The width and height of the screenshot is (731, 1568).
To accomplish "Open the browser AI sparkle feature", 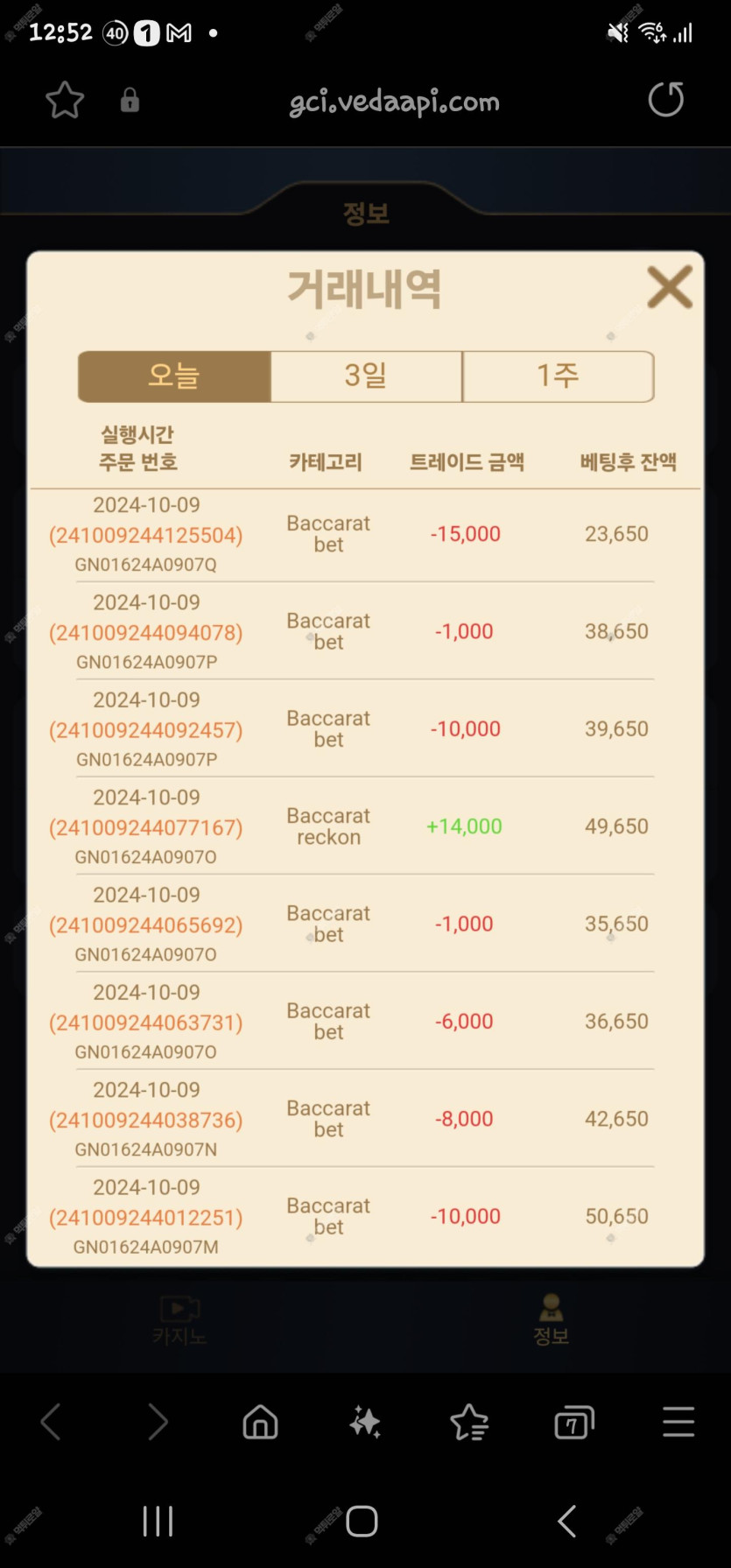I will coord(365,1422).
